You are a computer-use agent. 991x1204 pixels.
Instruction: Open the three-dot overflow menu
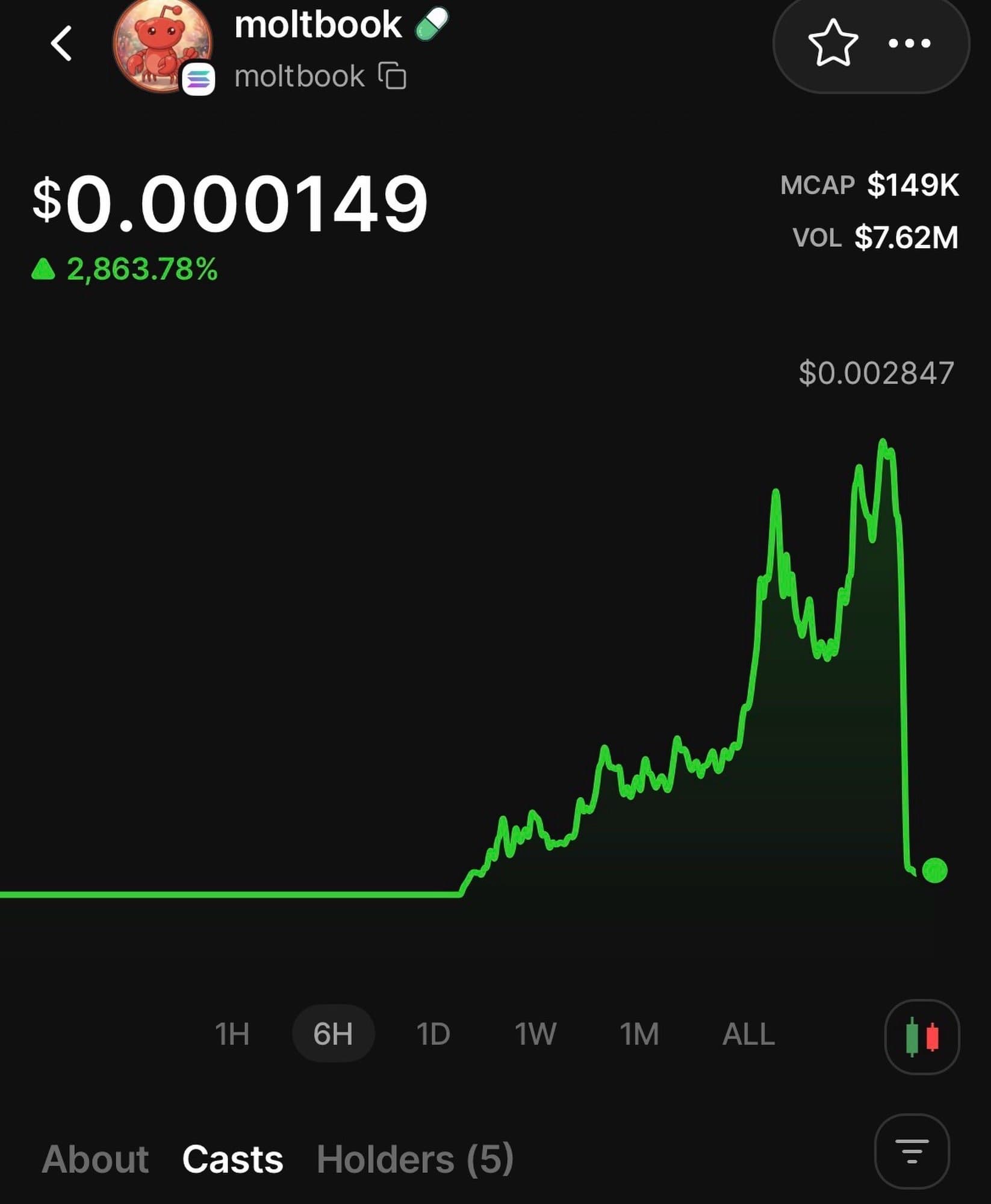click(x=909, y=43)
